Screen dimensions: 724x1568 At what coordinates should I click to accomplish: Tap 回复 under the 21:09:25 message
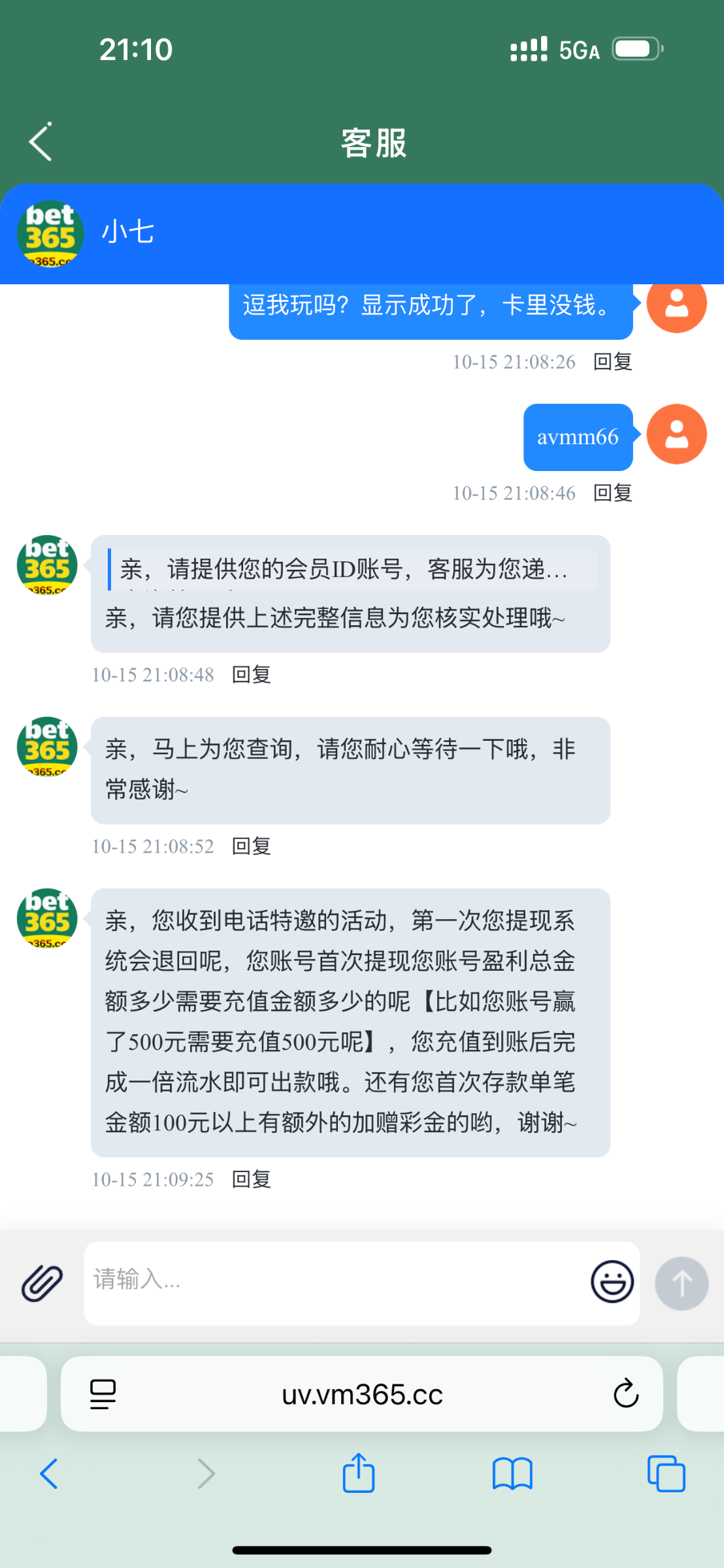[252, 1179]
